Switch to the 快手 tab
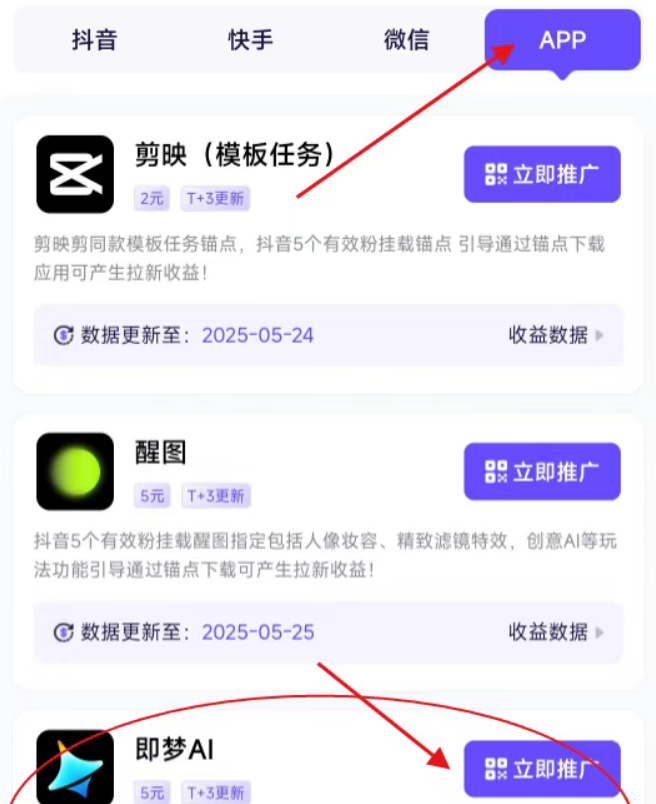This screenshot has height=804, width=656. coord(251,40)
